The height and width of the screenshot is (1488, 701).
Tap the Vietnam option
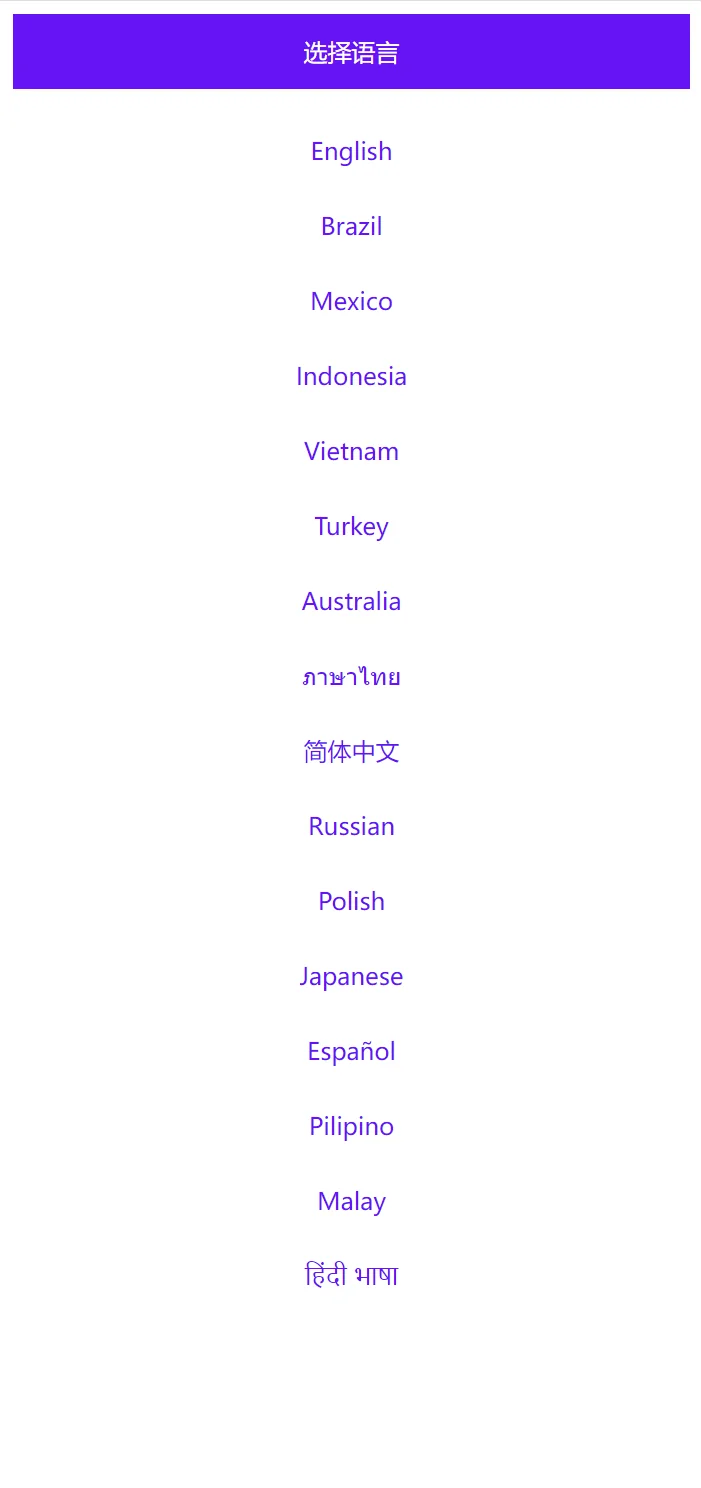(x=351, y=451)
